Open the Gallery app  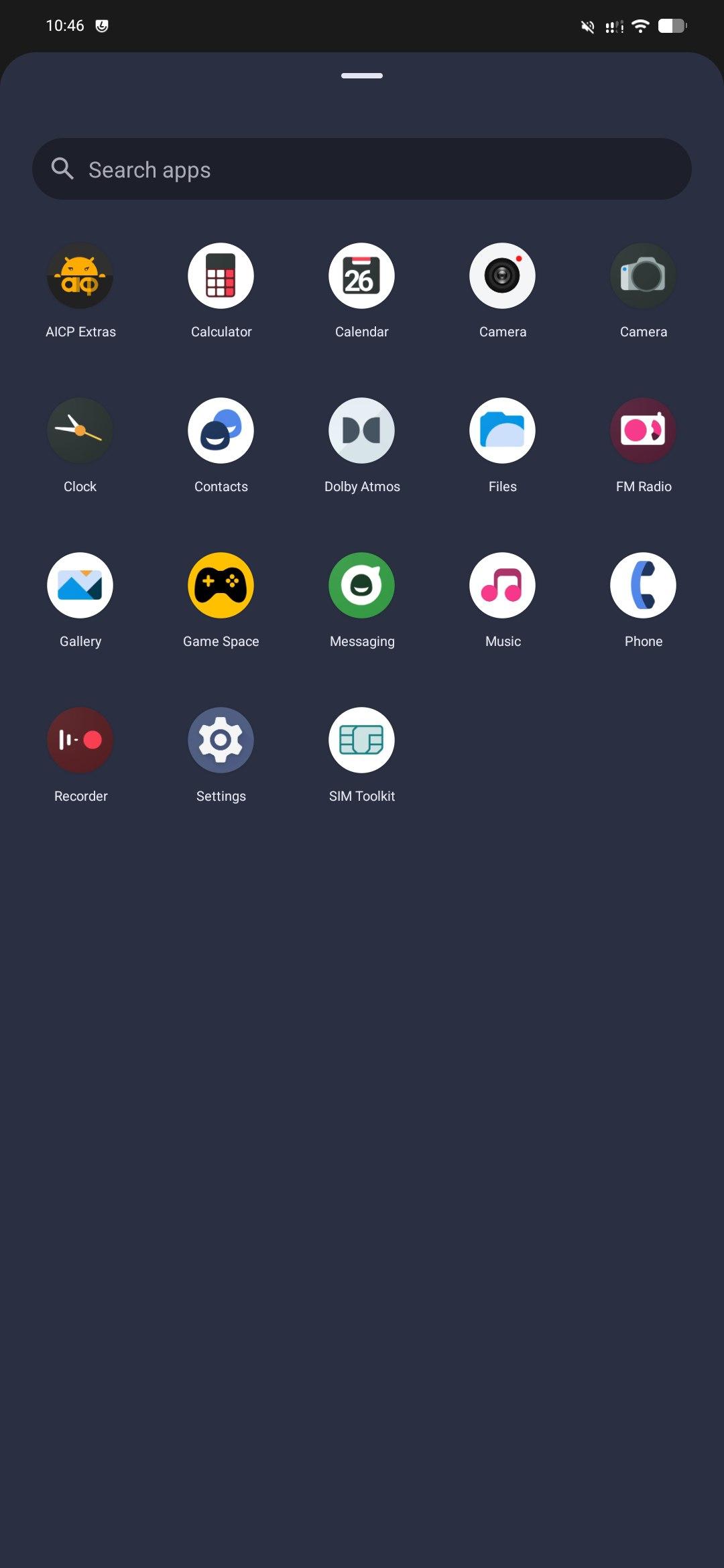(80, 586)
